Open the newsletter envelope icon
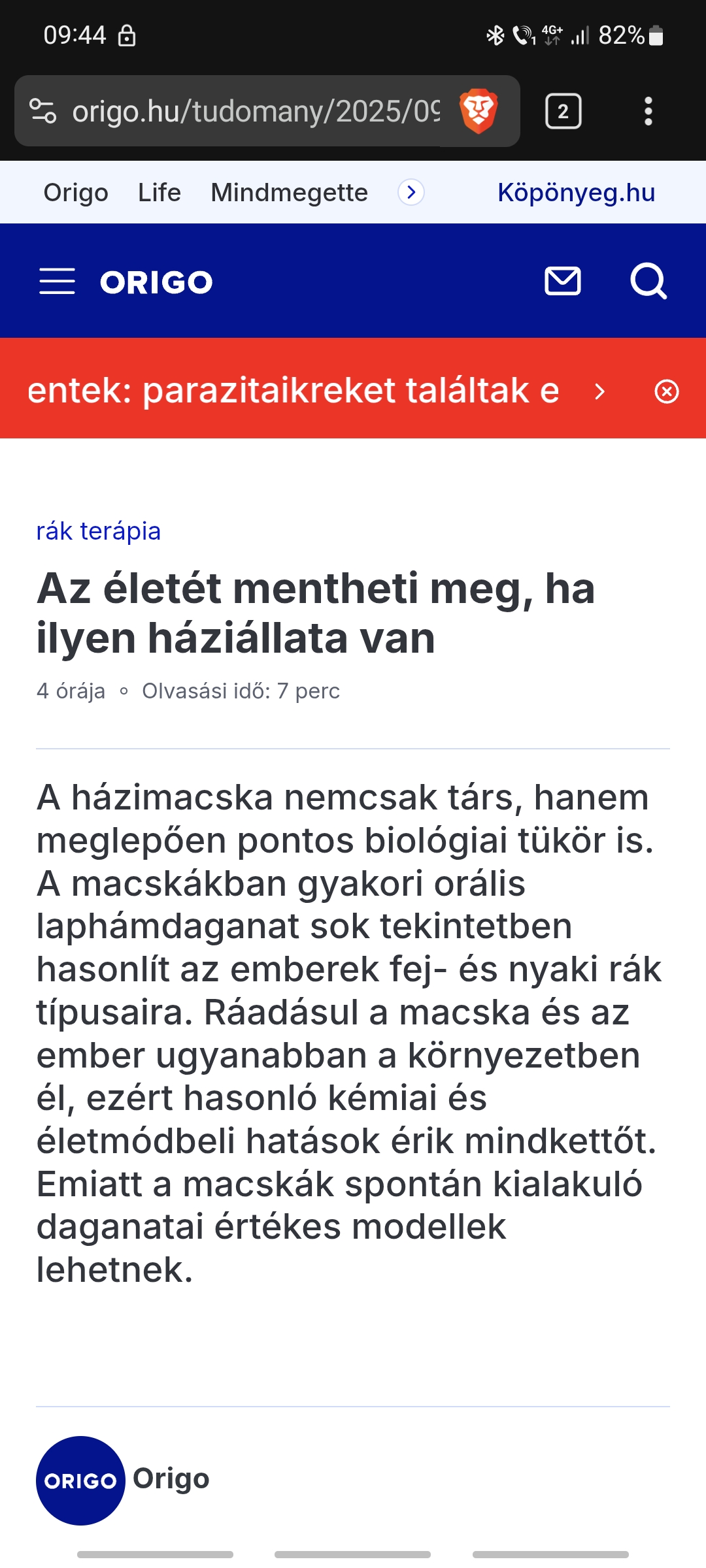 563,282
